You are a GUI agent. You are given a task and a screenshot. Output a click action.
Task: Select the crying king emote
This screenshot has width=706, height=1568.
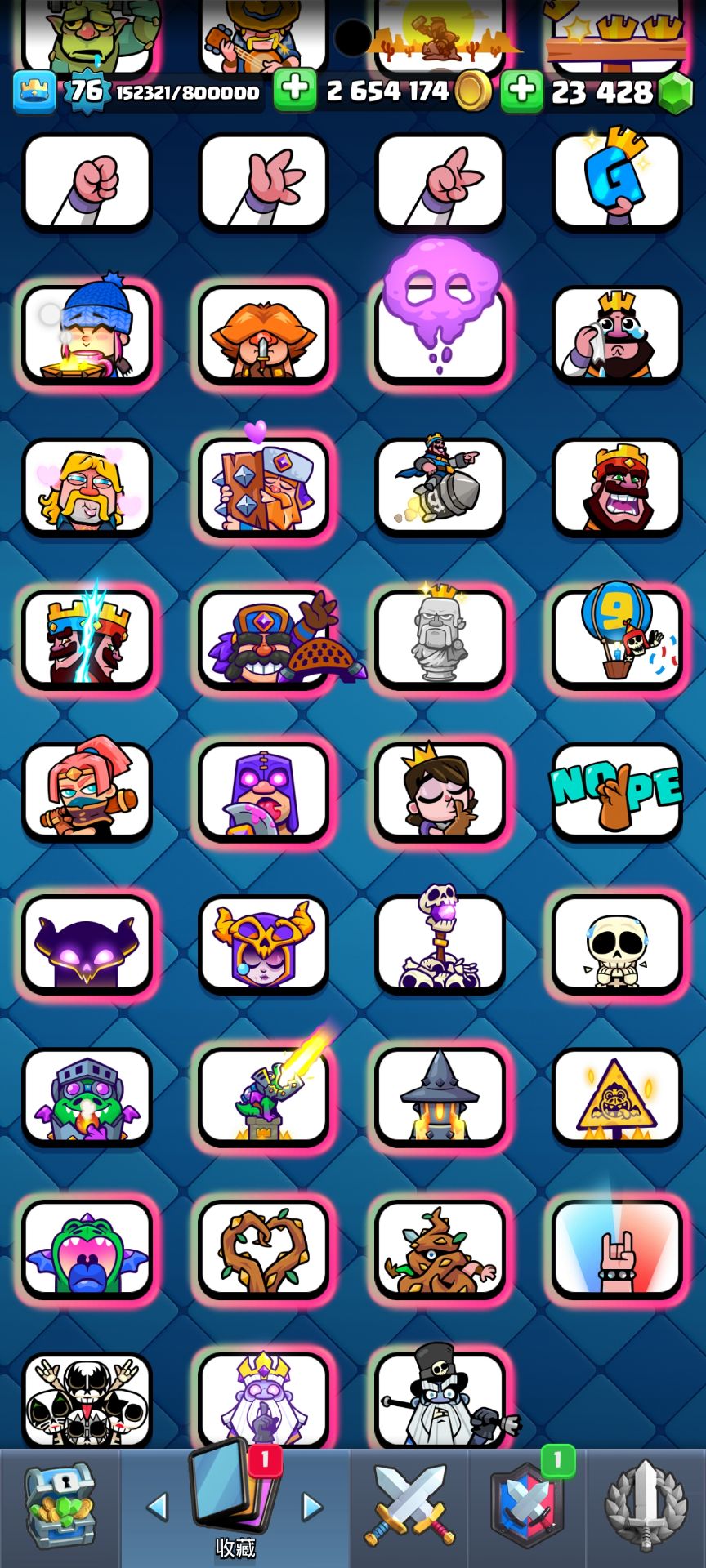[617, 334]
